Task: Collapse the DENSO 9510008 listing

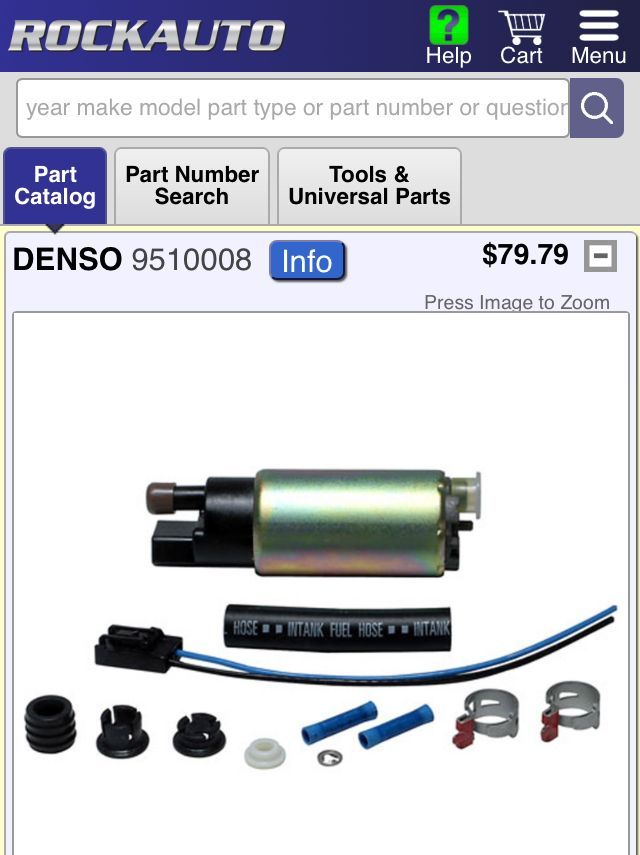Action: (x=600, y=256)
